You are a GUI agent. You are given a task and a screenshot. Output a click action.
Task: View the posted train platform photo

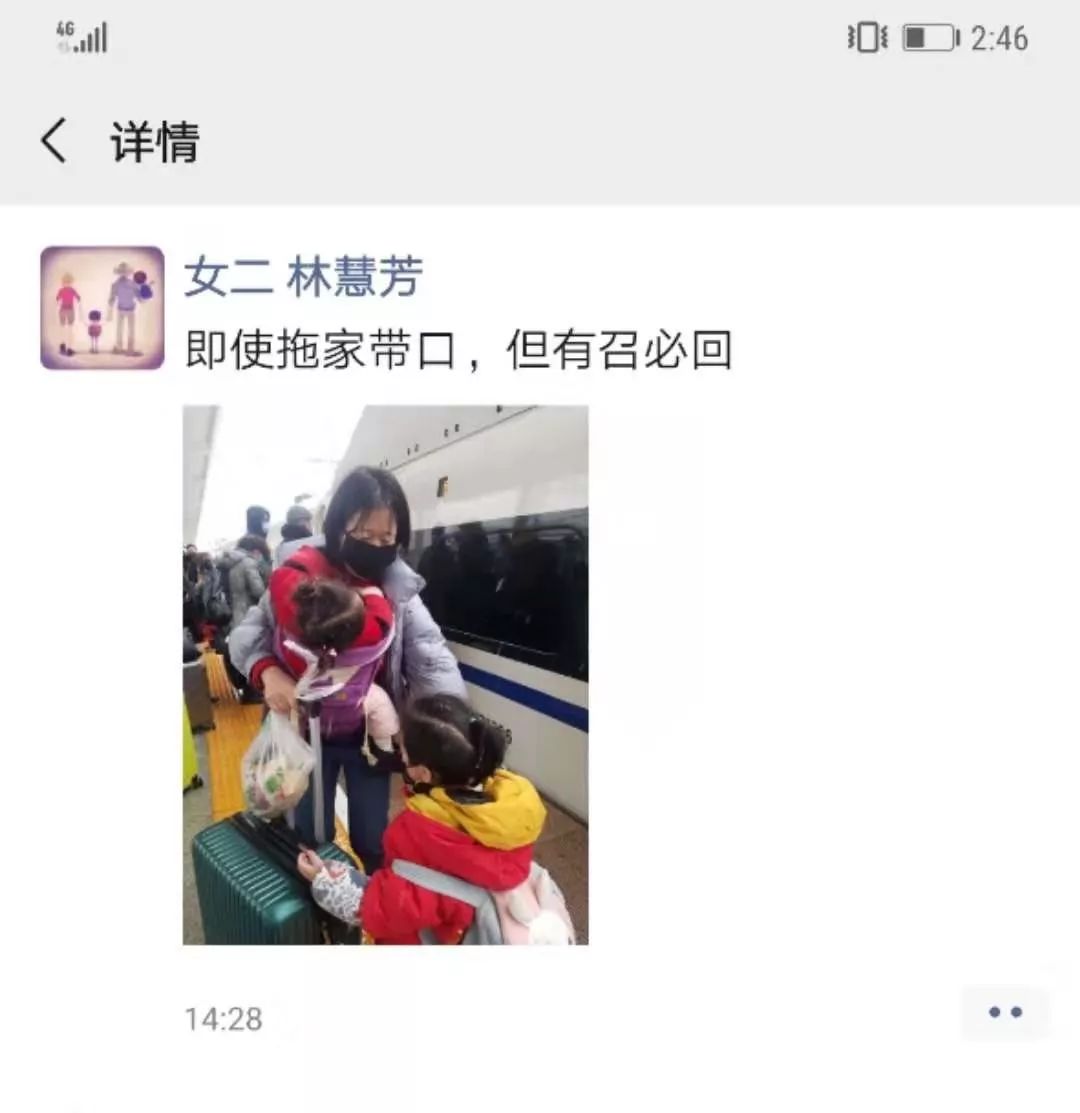click(x=385, y=674)
